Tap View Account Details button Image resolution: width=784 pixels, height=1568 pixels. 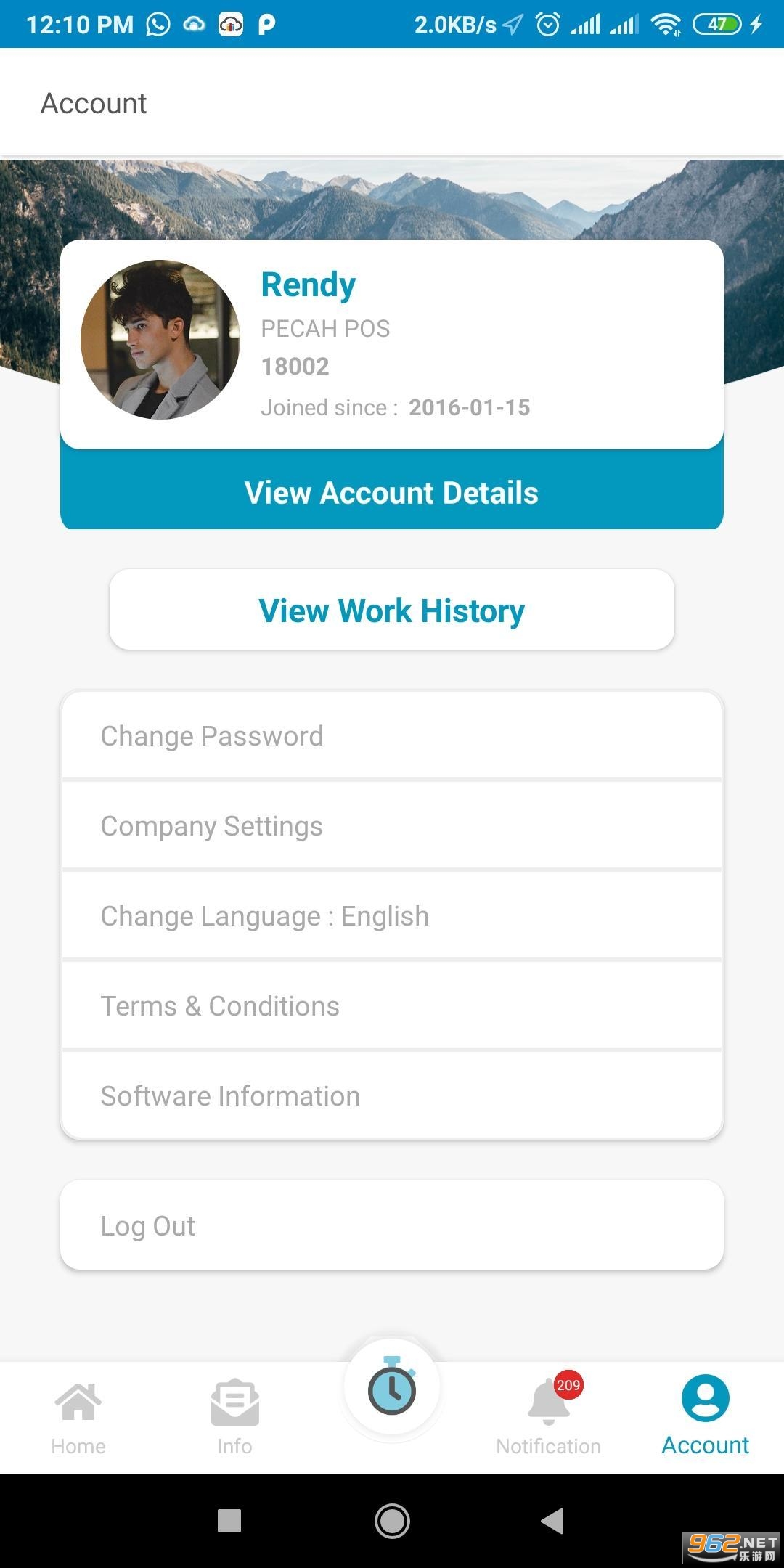coord(391,493)
